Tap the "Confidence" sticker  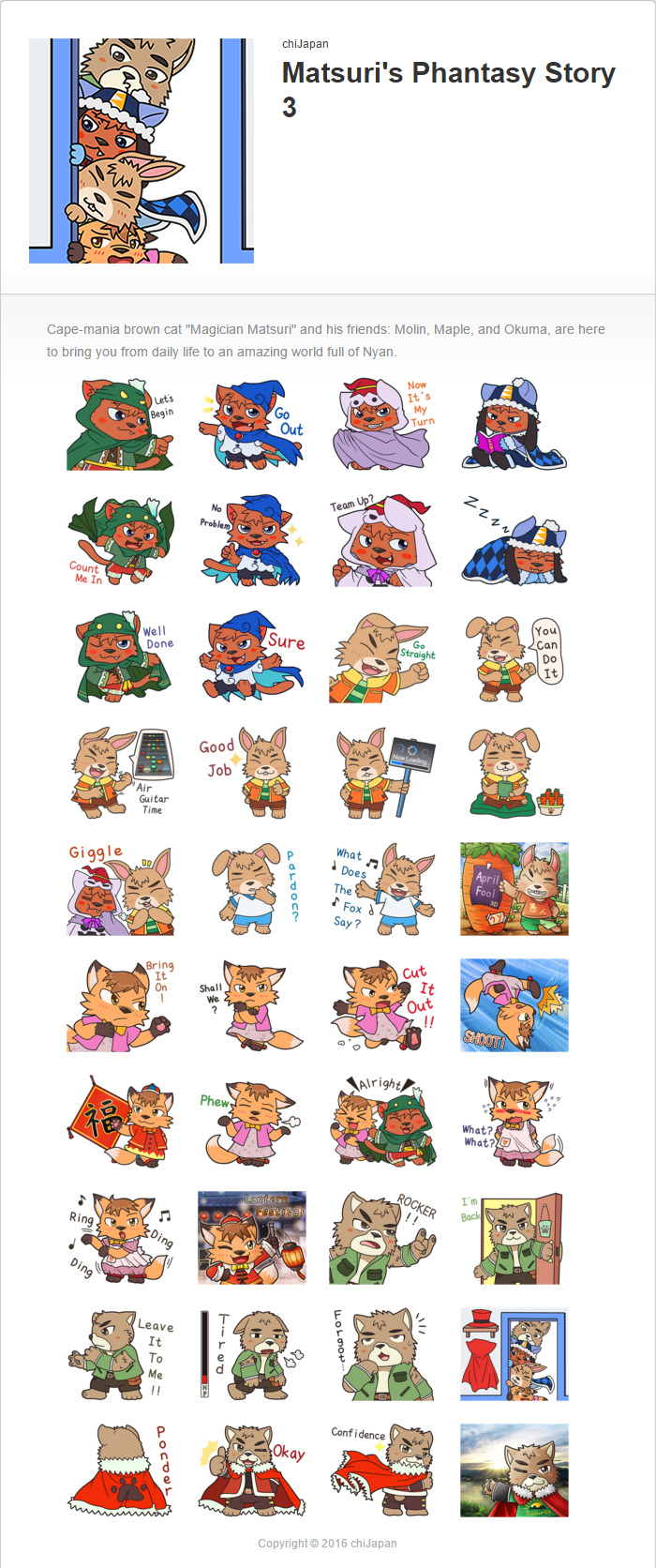[x=382, y=1470]
